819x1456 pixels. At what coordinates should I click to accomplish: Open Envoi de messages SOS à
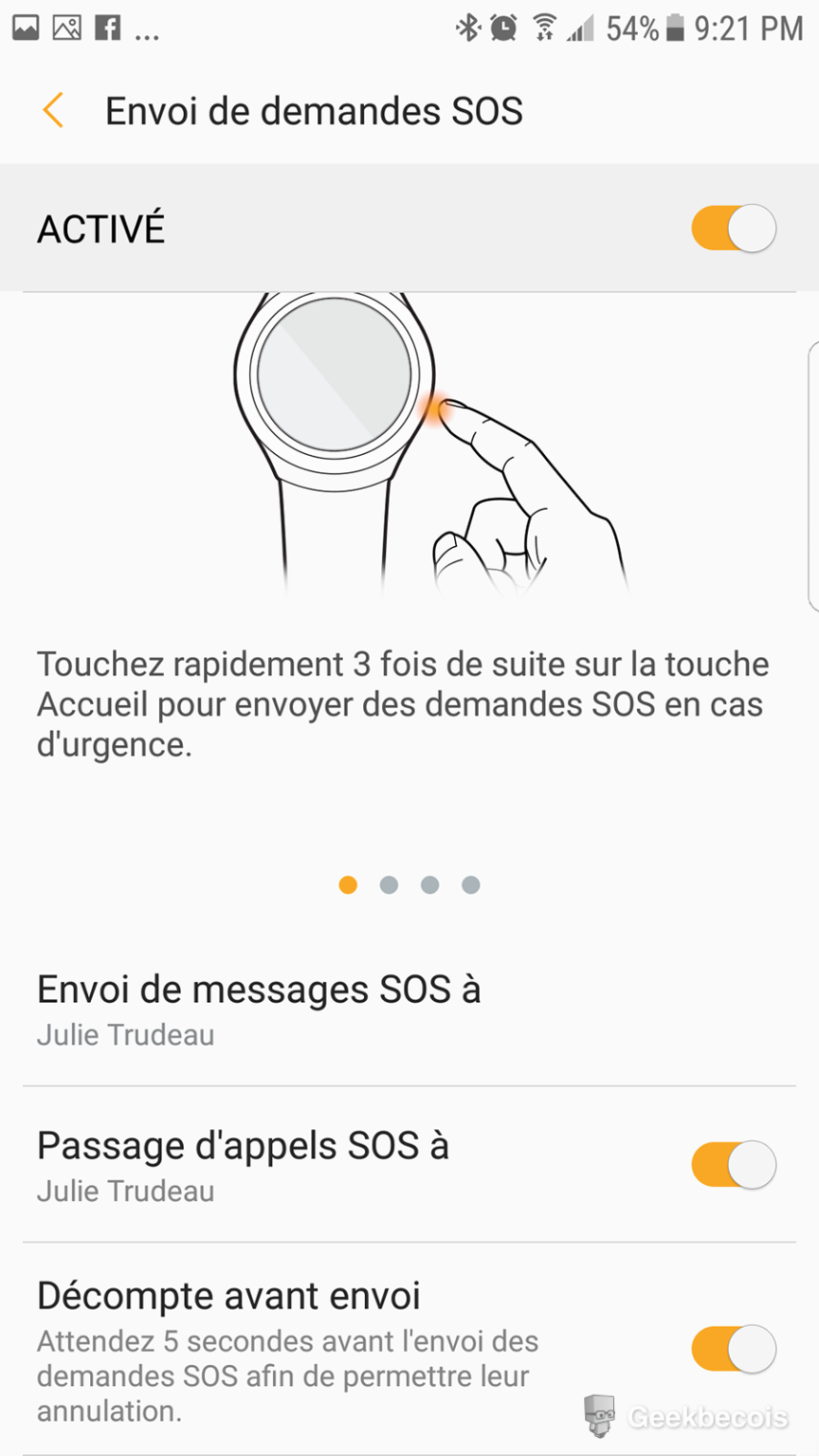(258, 1009)
